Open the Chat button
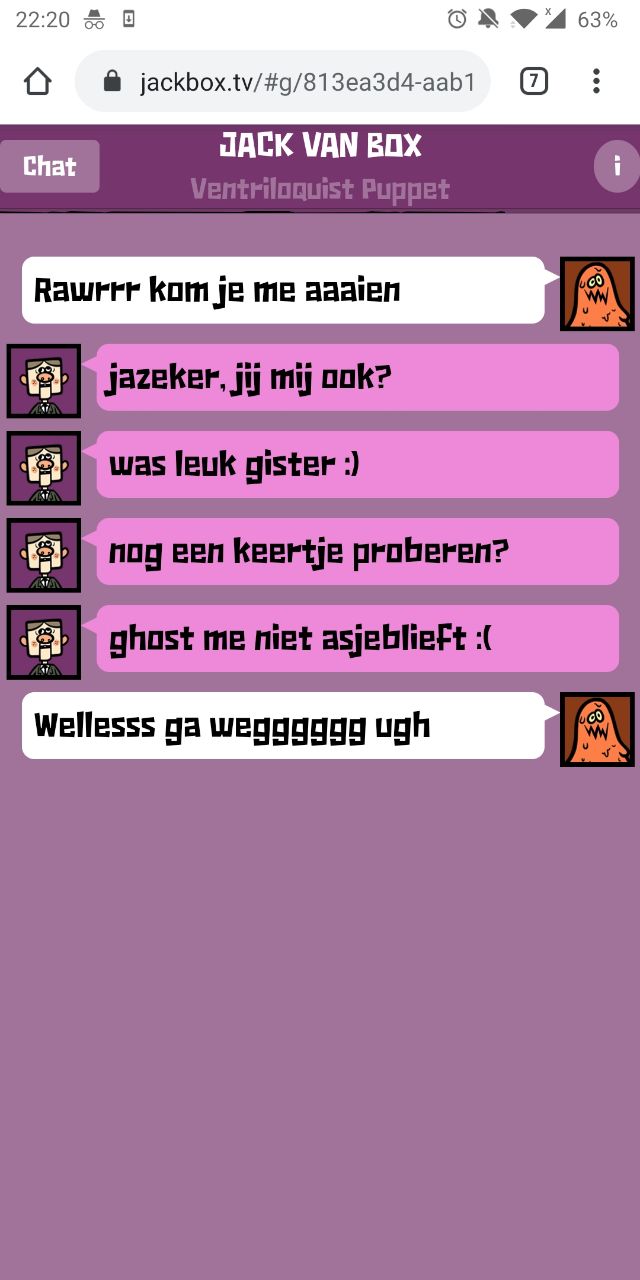The height and width of the screenshot is (1280, 640). tap(49, 166)
